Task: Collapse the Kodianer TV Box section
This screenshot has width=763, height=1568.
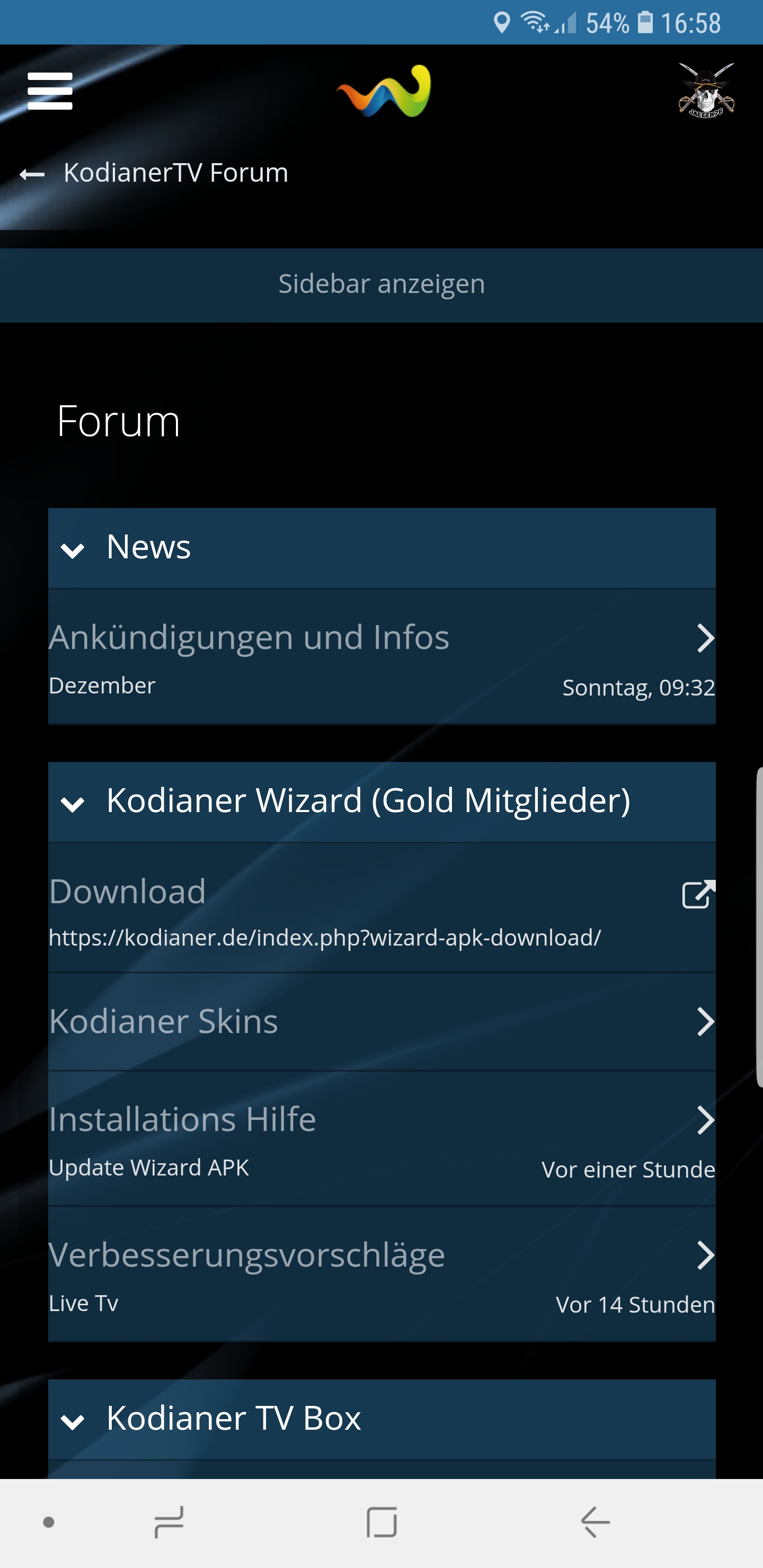Action: click(73, 1421)
